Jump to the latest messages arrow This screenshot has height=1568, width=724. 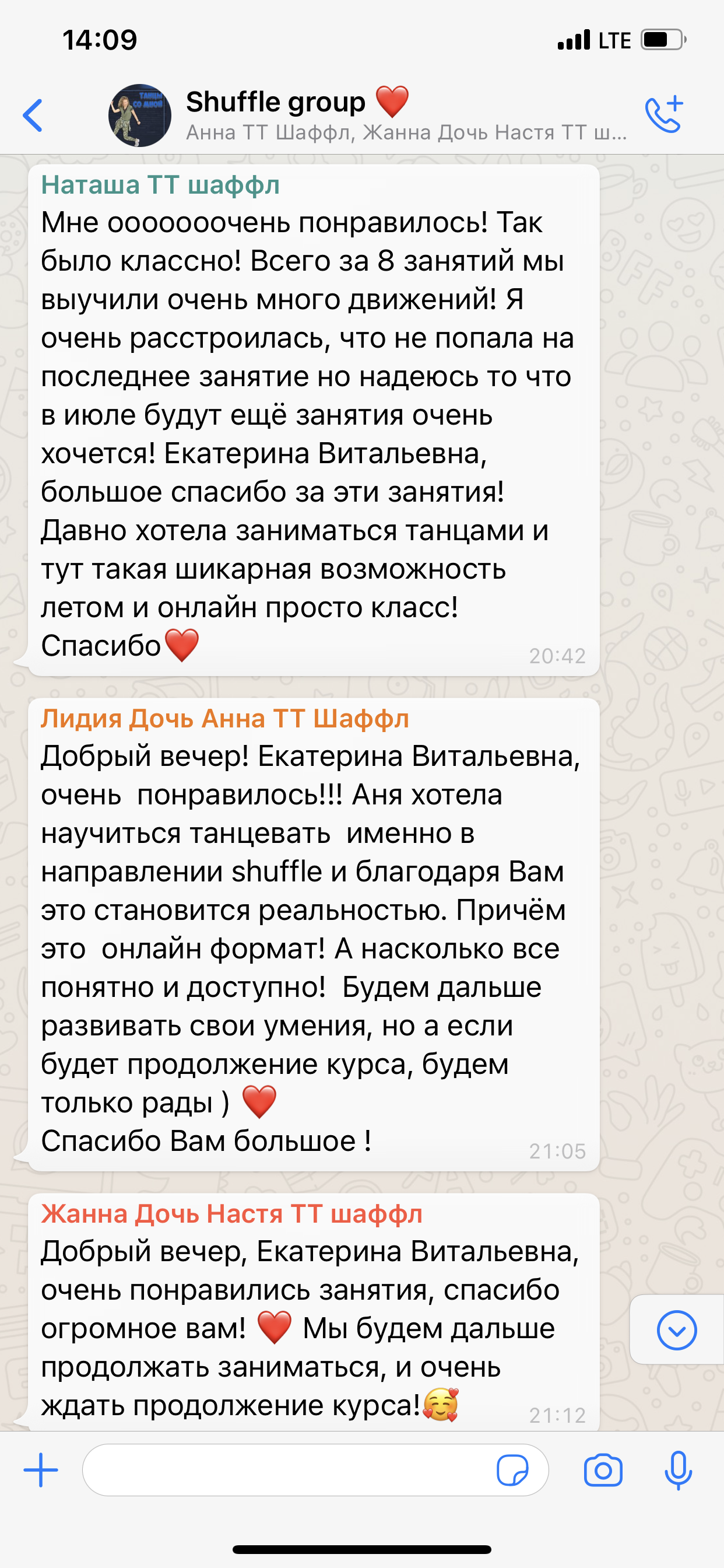coord(677,1330)
